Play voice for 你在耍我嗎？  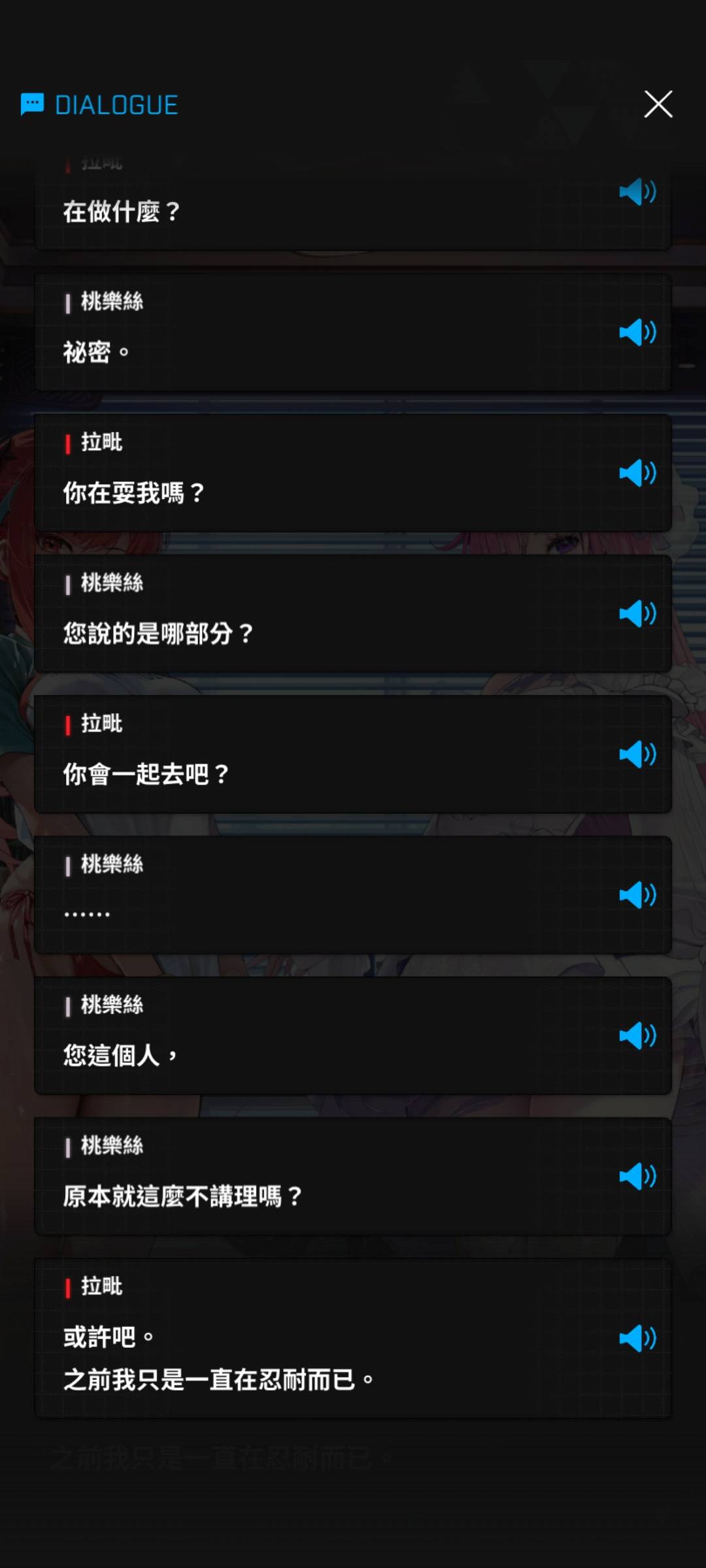637,473
